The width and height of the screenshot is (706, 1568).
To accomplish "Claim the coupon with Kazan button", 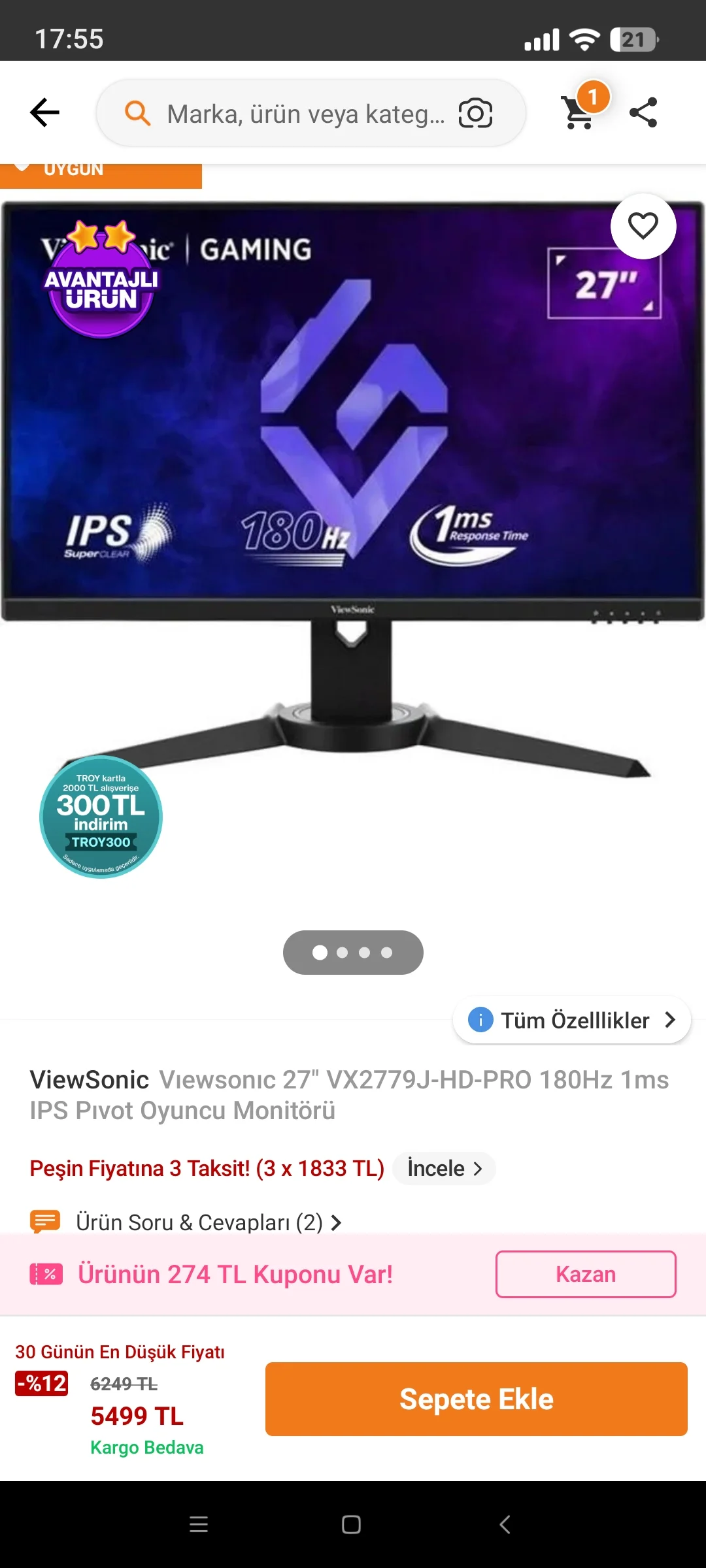I will (x=585, y=1273).
